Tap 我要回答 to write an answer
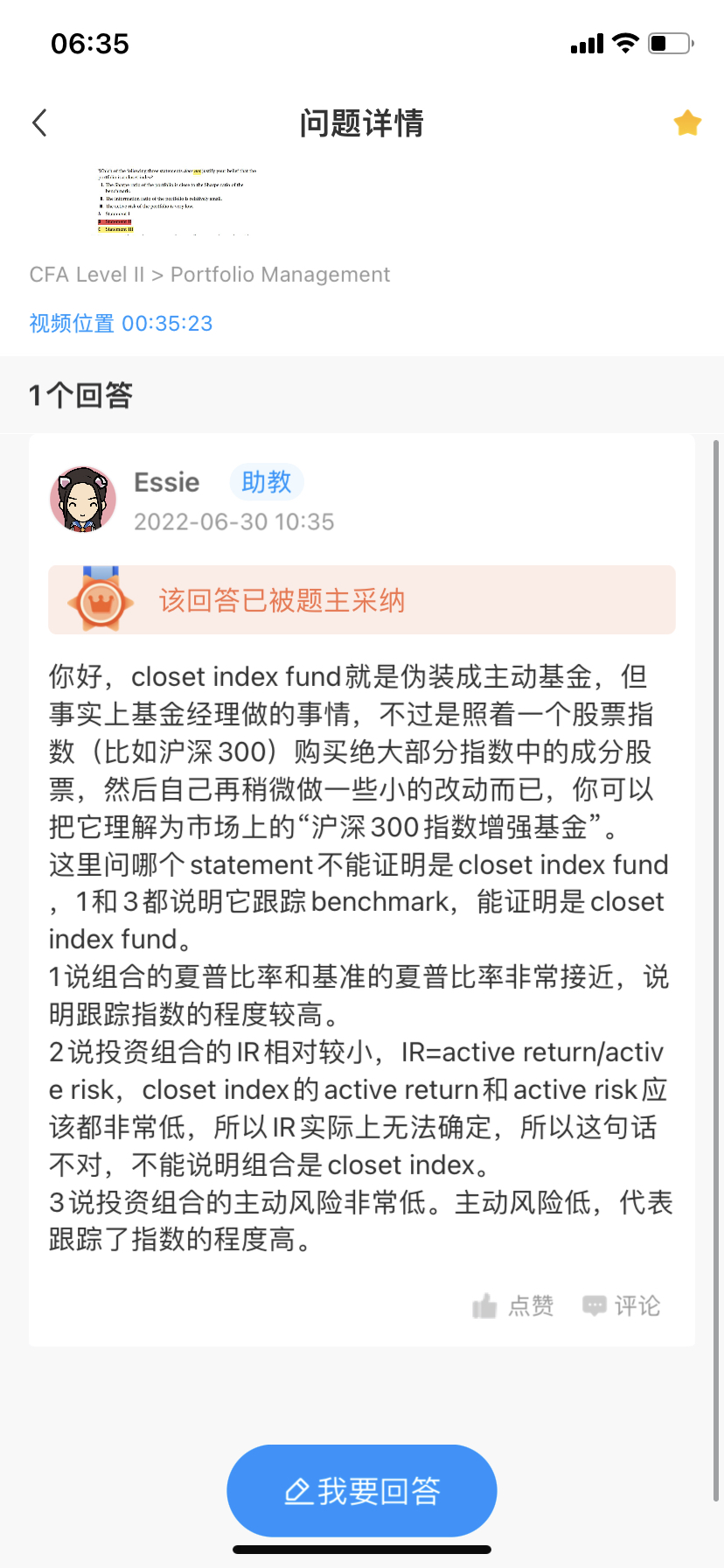Image resolution: width=724 pixels, height=1568 pixels. pyautogui.click(x=362, y=1491)
